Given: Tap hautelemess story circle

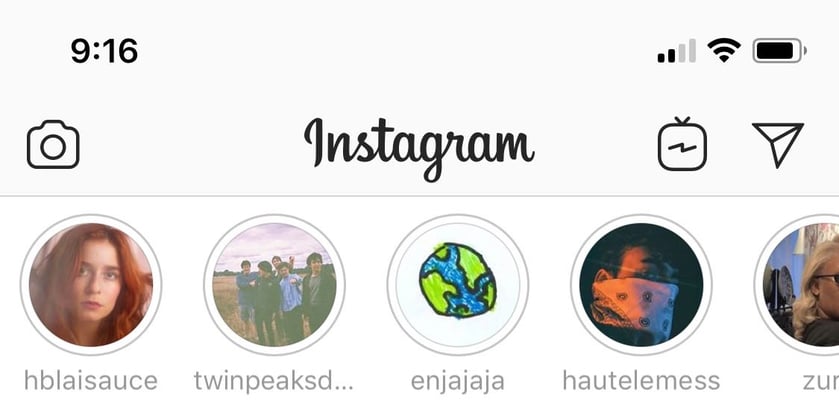Looking at the screenshot, I should [x=641, y=285].
